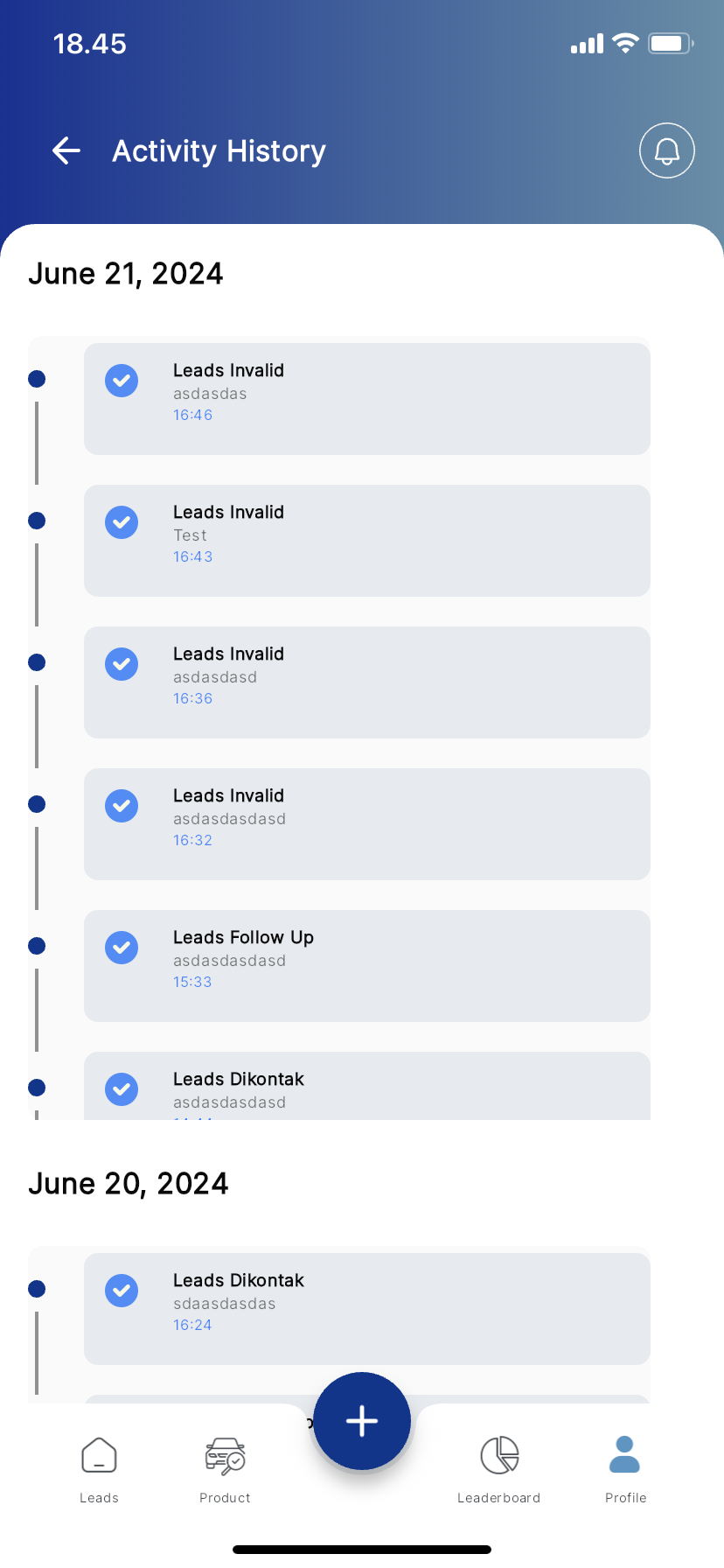The height and width of the screenshot is (1568, 724).
Task: Open the Leads Invalid entry at 16:36
Action: coord(367,682)
